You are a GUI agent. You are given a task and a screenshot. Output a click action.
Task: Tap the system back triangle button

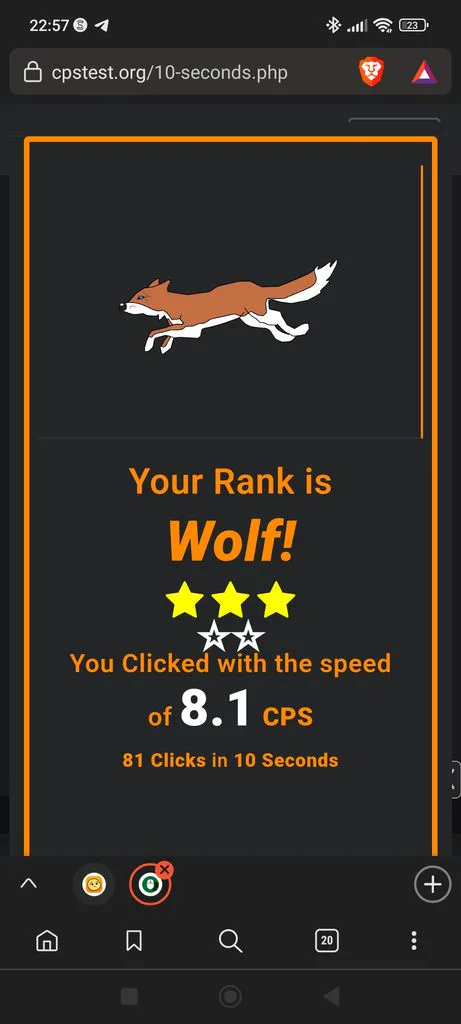[x=332, y=996]
